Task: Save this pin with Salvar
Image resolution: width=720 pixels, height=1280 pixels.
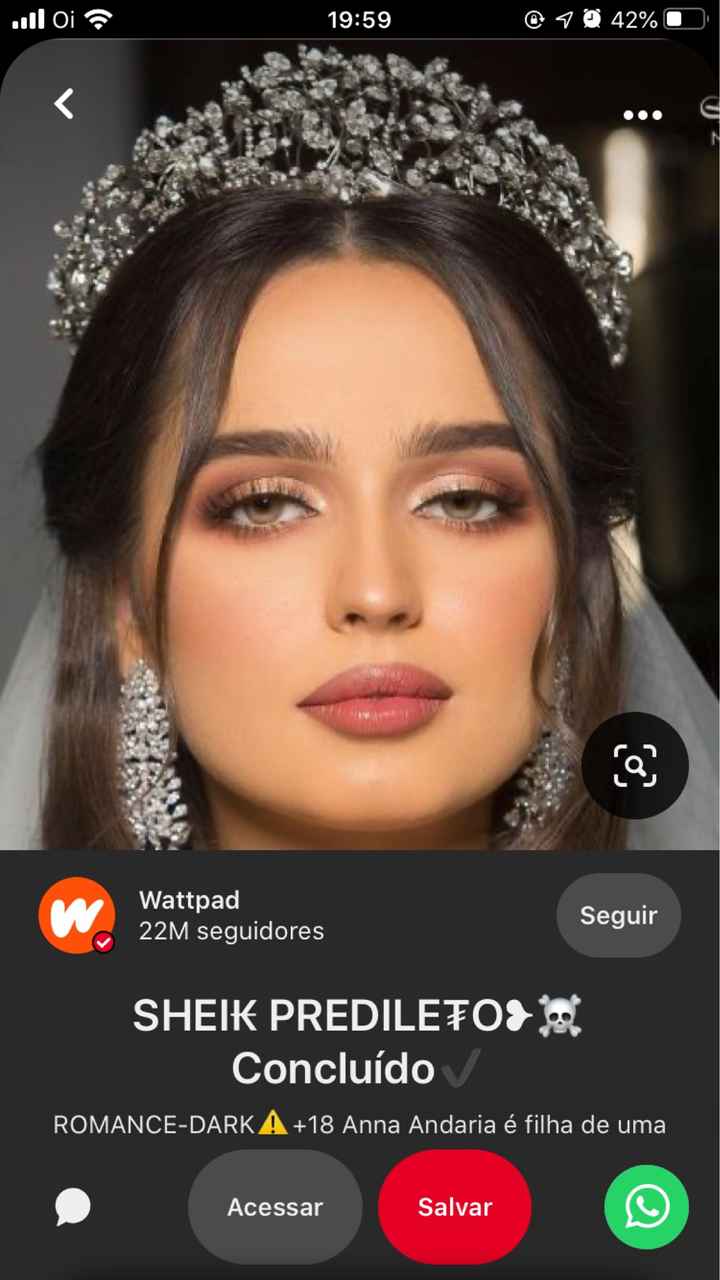Action: pos(455,1207)
